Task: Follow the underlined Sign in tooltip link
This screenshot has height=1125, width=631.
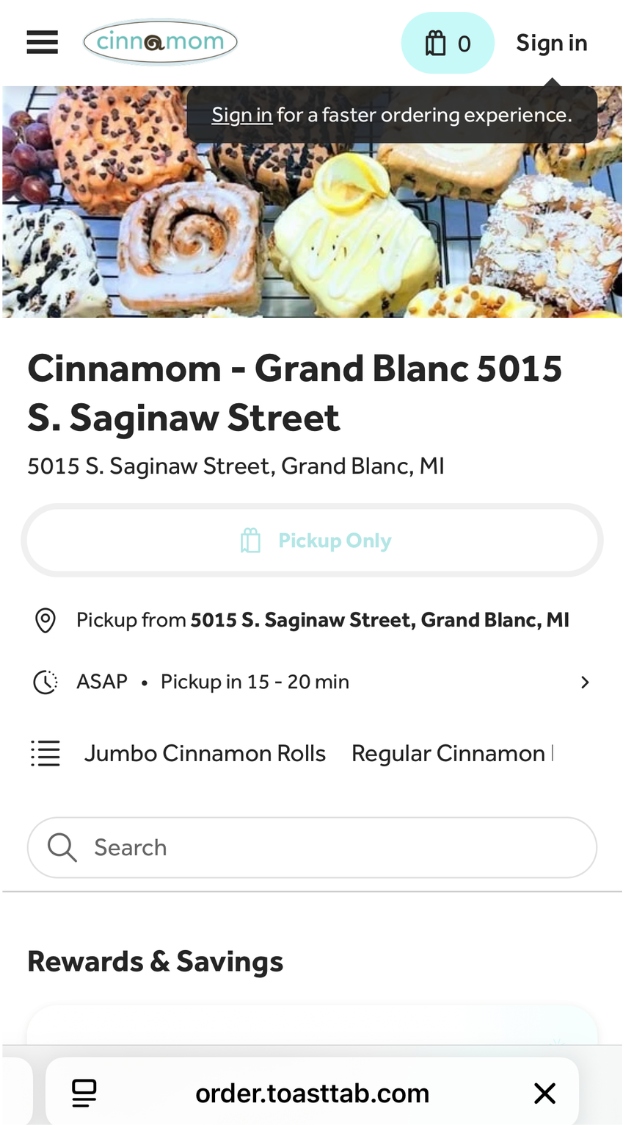Action: 241,115
